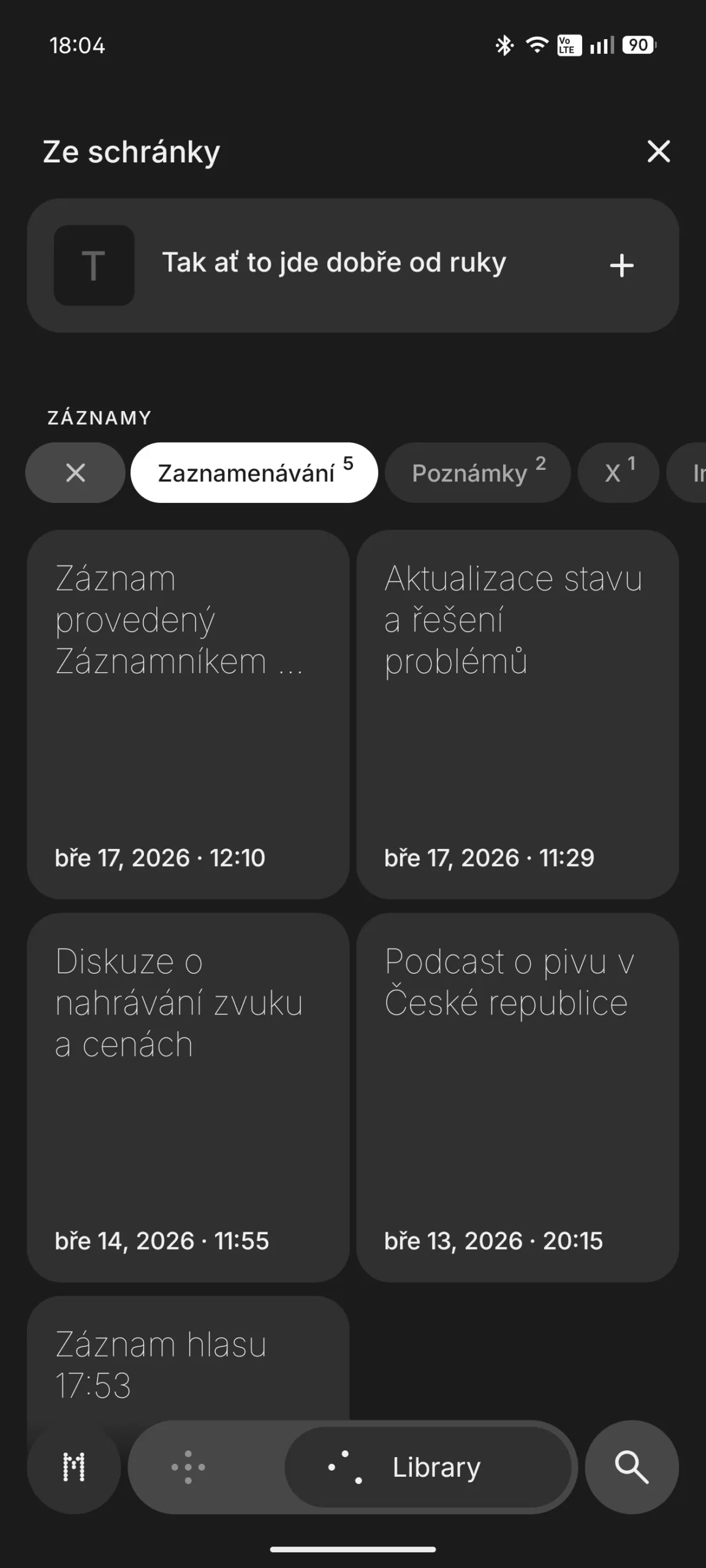
Task: Filter records by Poznámky
Action: pyautogui.click(x=477, y=473)
